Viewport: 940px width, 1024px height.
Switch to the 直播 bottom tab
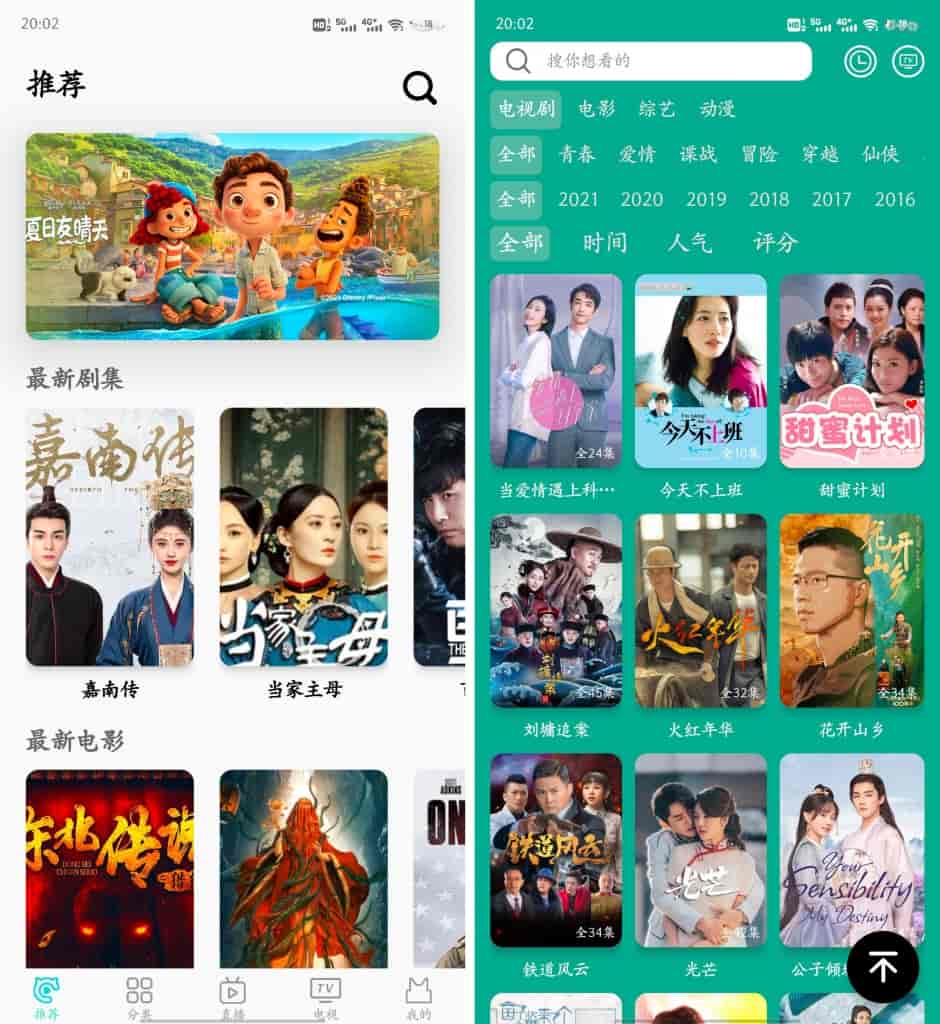232,998
